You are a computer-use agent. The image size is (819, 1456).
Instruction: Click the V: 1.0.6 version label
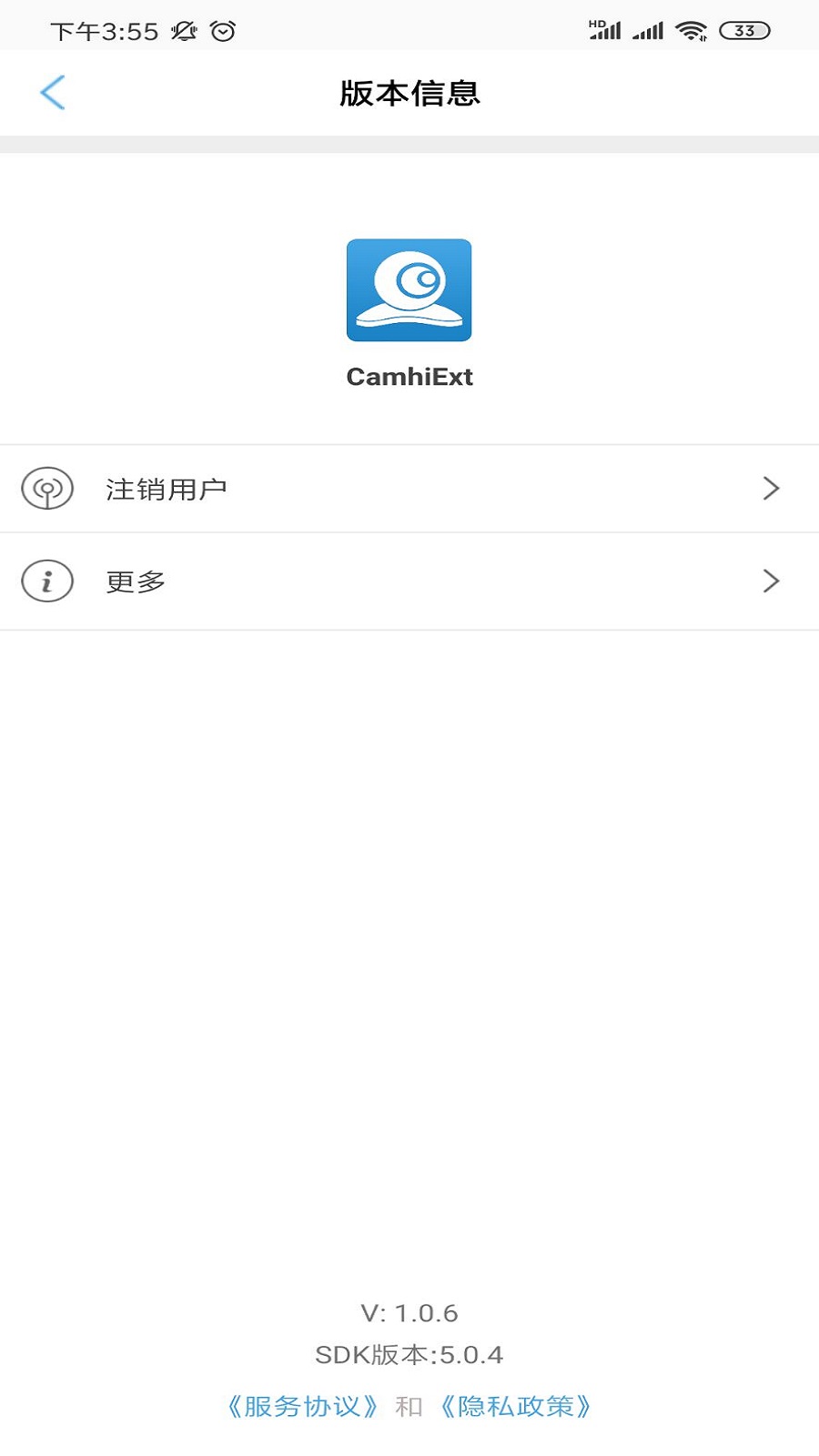tap(409, 1313)
